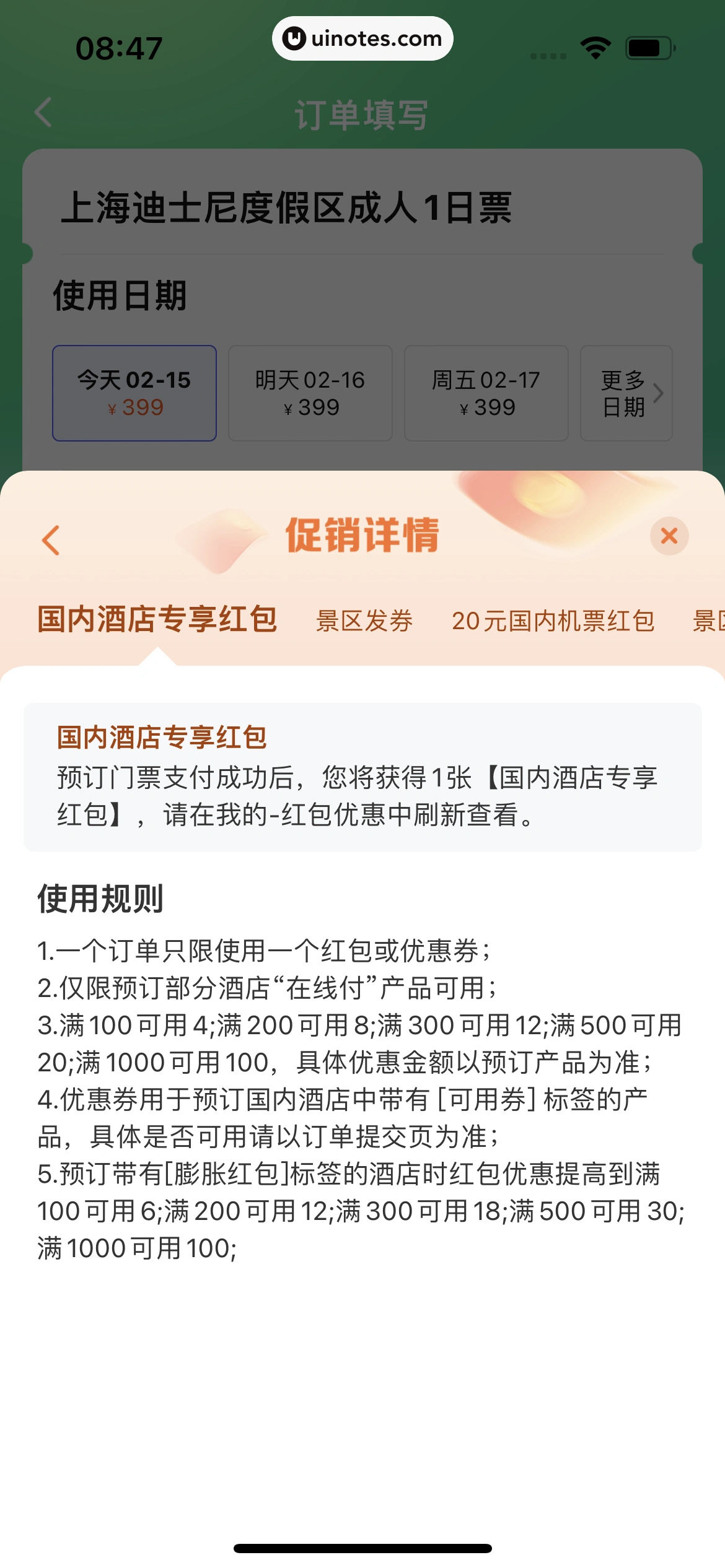Choose the 周五 02-17 date option
Viewport: 725px width, 1568px height.
(486, 393)
